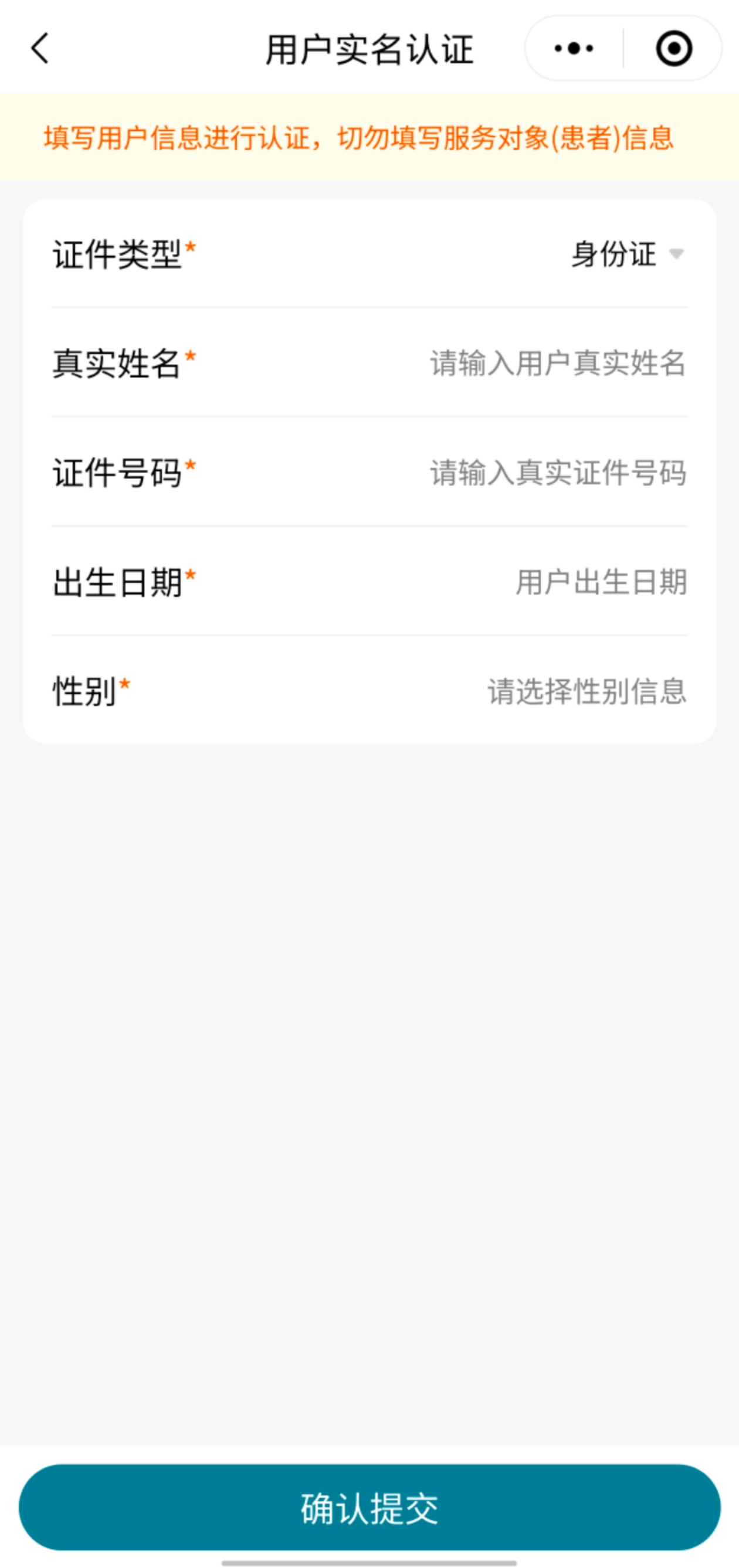Open the 性别 selection picker
The width and height of the screenshot is (739, 1568).
(x=586, y=691)
